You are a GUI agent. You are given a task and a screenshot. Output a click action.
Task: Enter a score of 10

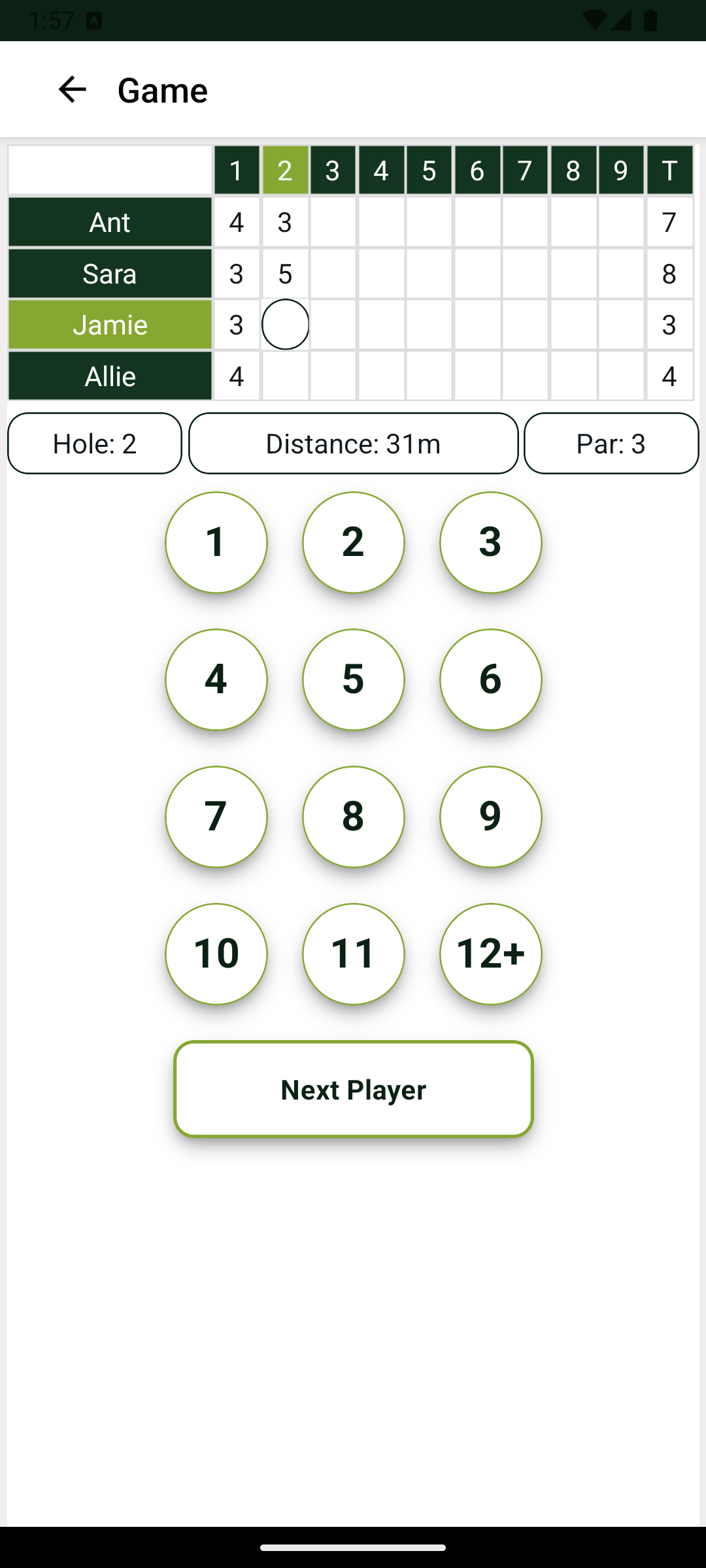tap(216, 954)
